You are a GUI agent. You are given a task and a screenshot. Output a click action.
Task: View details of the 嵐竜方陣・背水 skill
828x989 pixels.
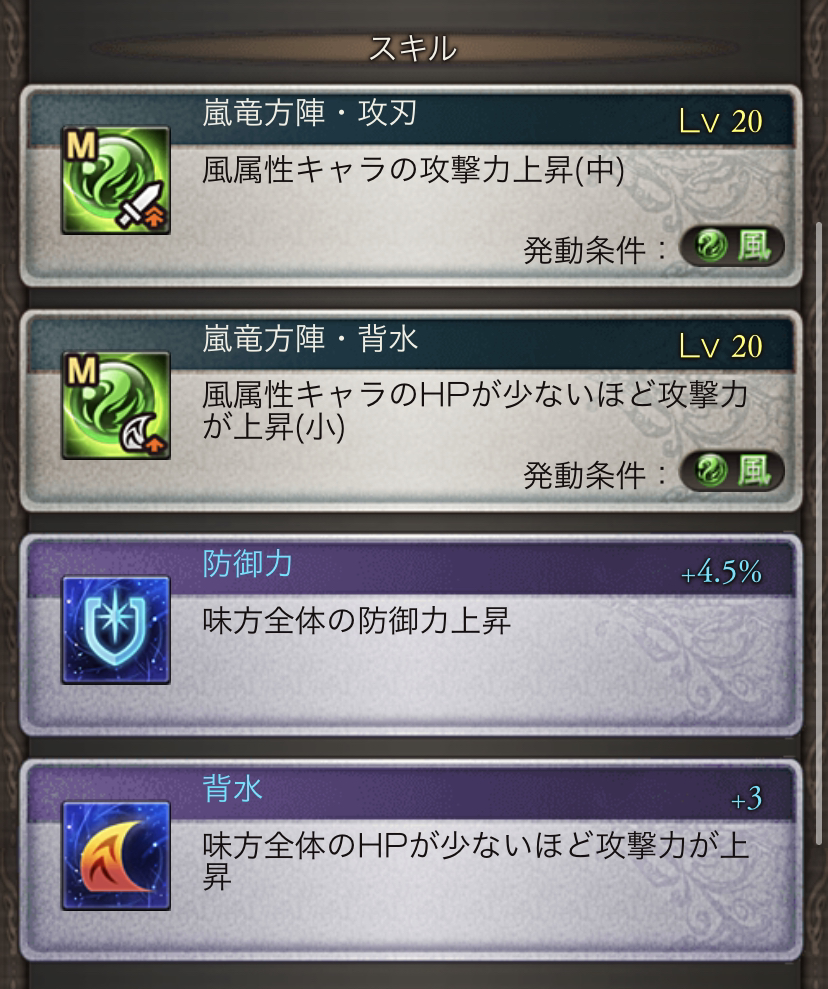tap(411, 411)
